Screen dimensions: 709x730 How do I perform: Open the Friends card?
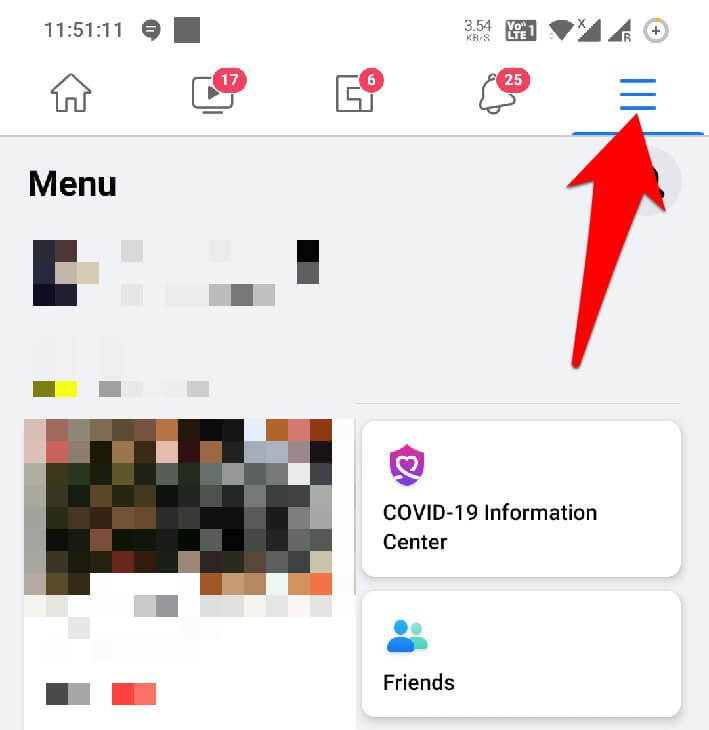tap(521, 654)
